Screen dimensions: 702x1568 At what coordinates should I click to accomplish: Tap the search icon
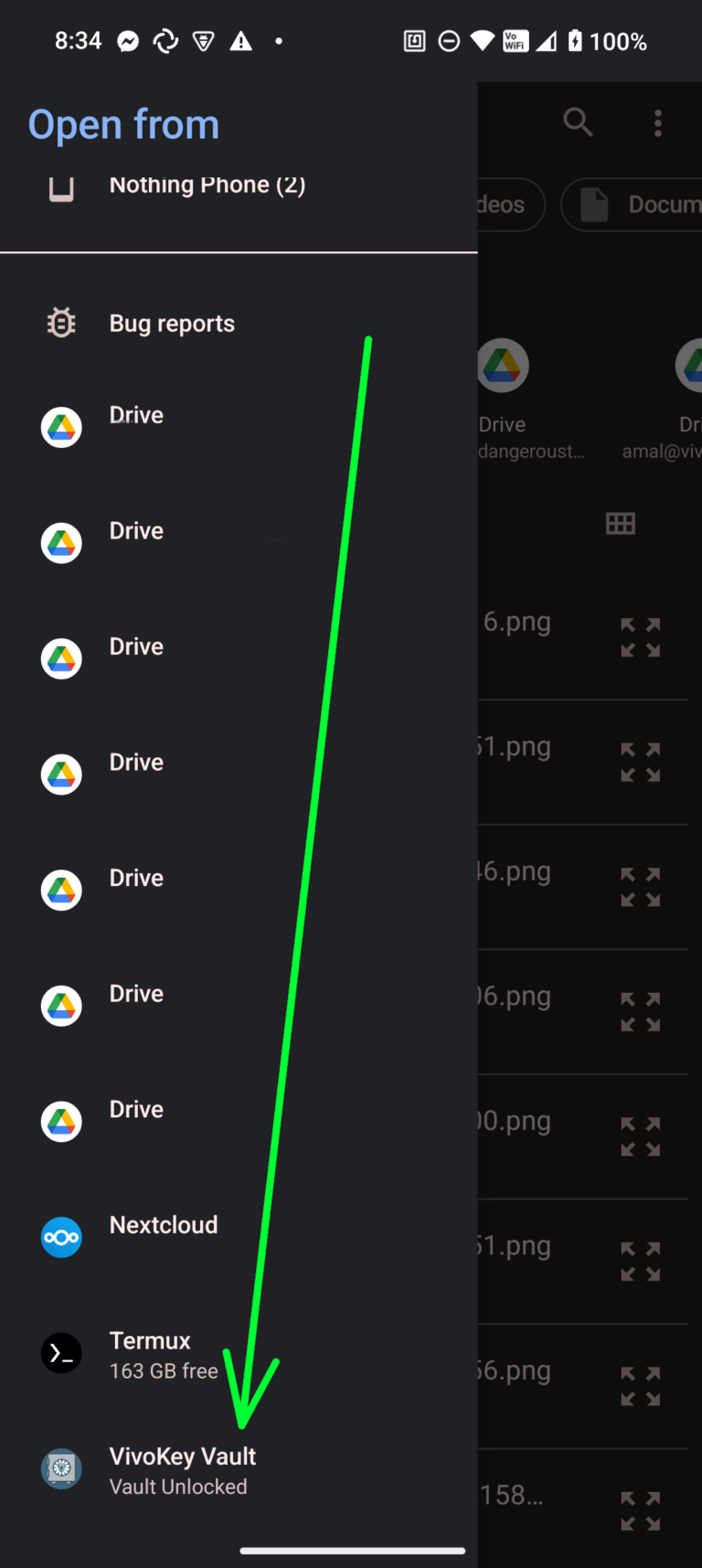coord(578,122)
